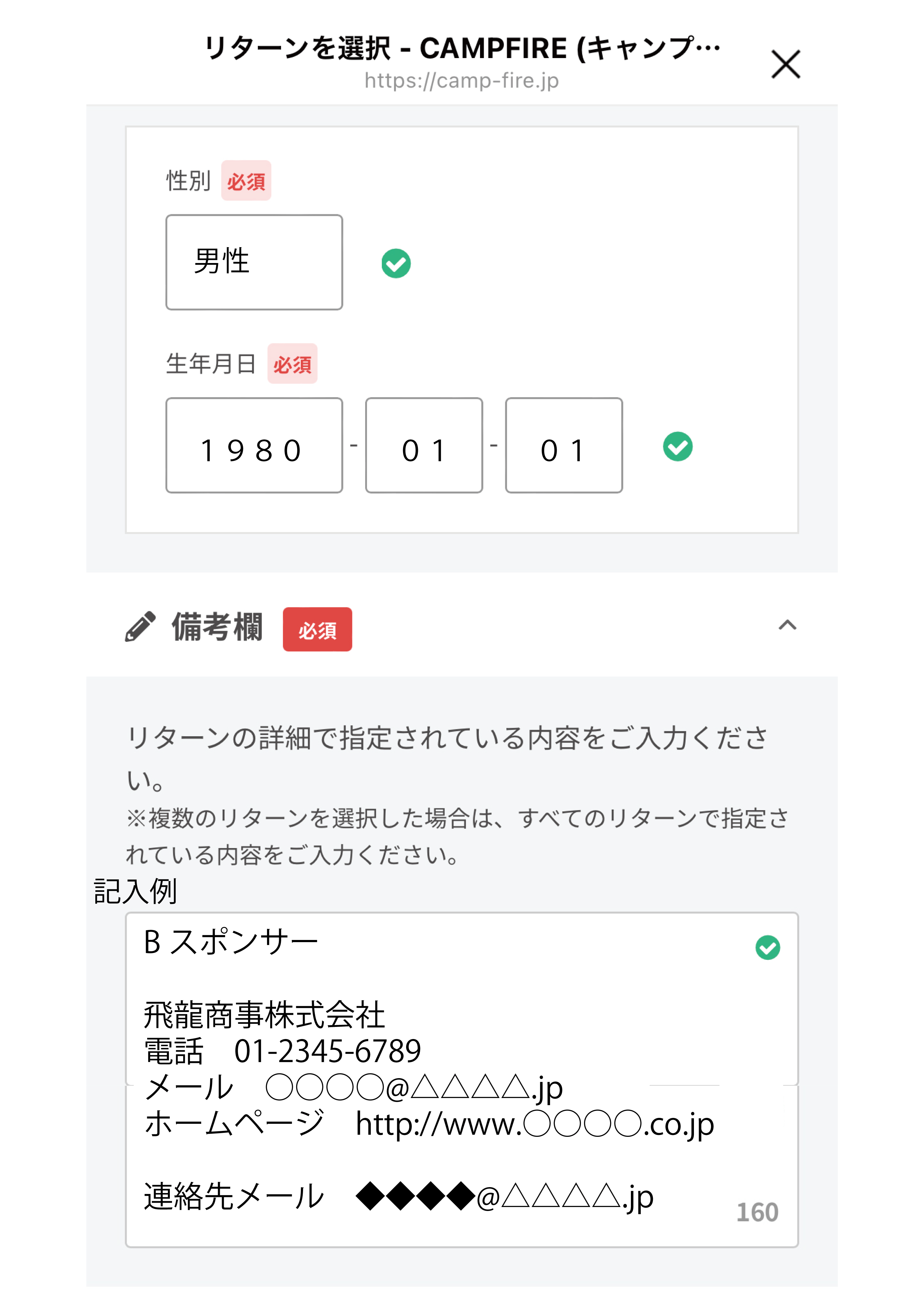924x1307 pixels.
Task: Edit the birth month field
Action: (424, 445)
